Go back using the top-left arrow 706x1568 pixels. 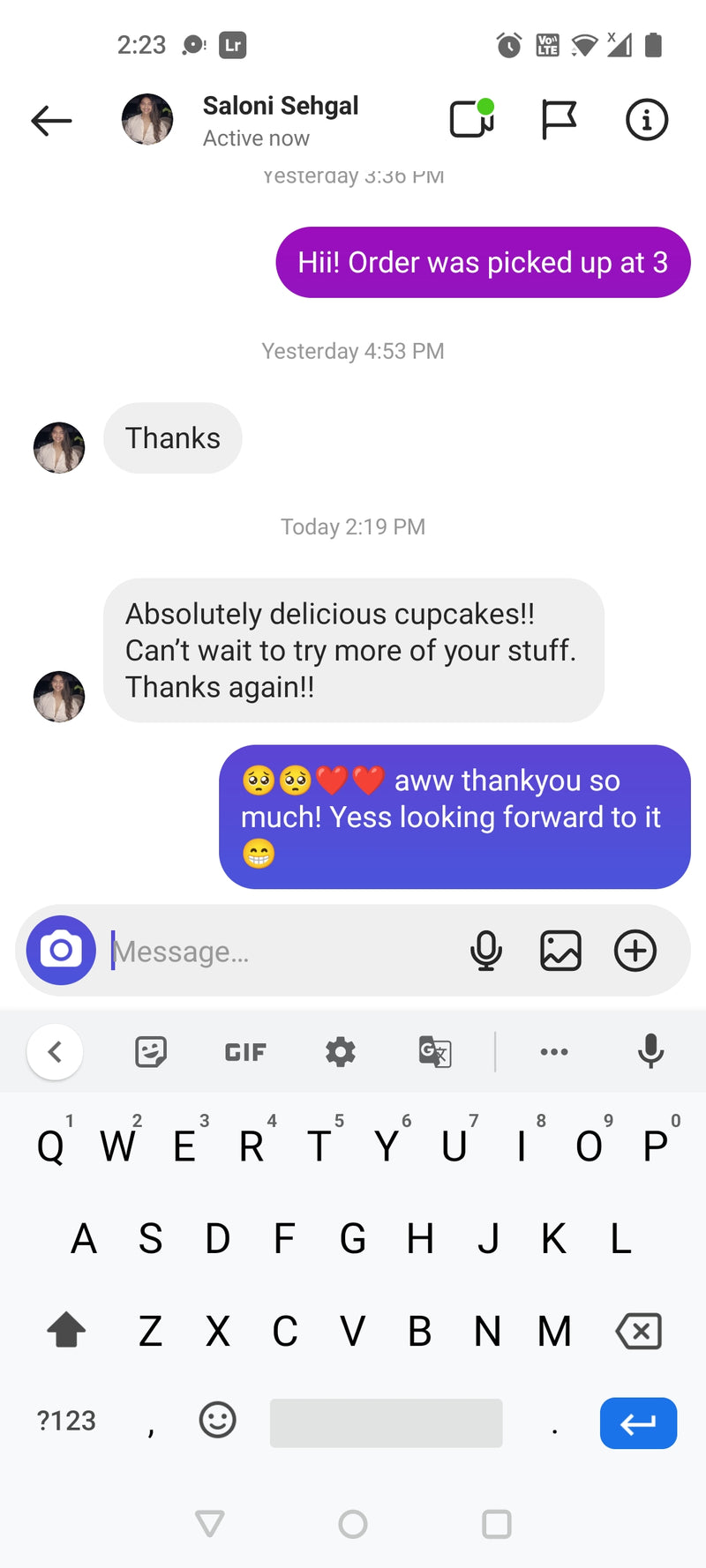pos(51,121)
